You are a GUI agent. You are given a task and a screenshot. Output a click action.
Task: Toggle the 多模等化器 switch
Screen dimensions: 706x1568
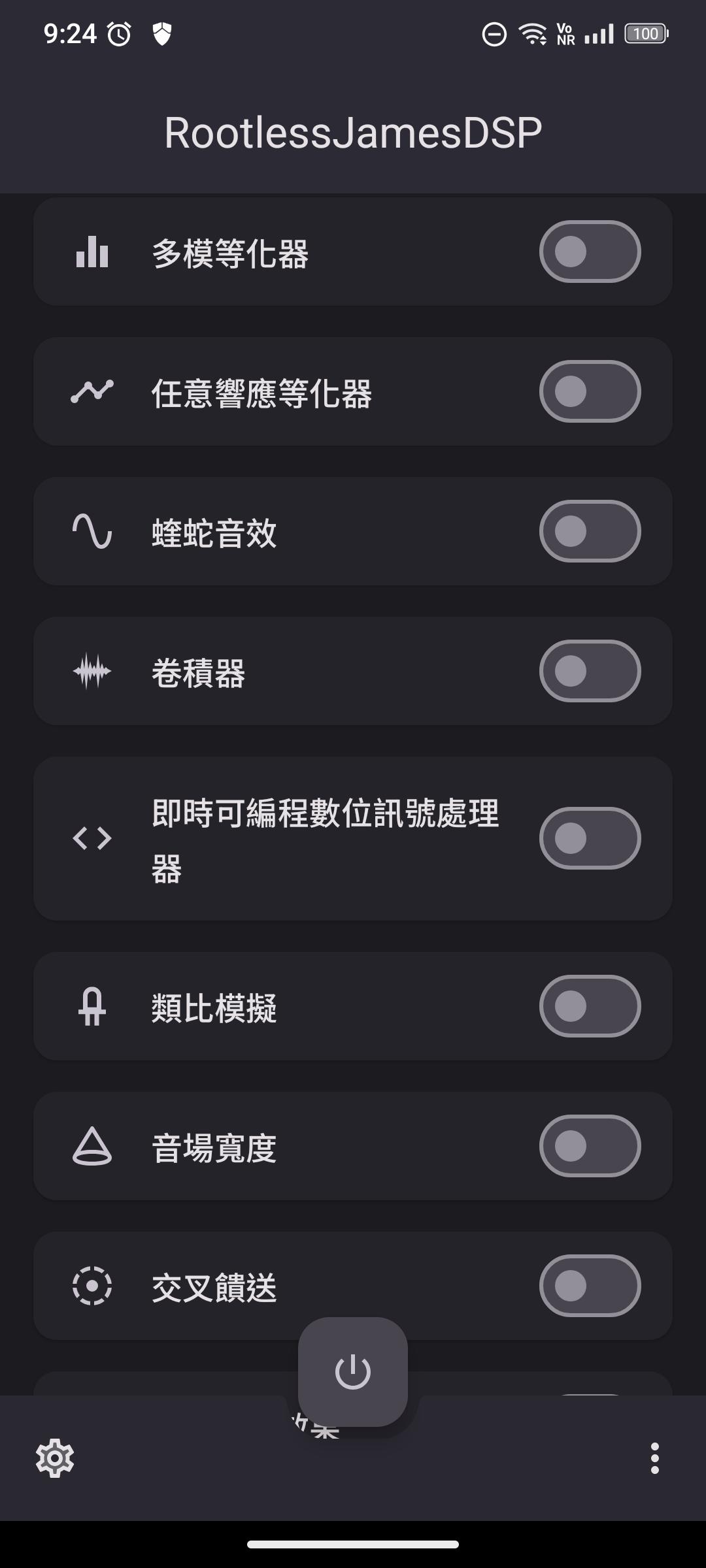pyautogui.click(x=590, y=252)
